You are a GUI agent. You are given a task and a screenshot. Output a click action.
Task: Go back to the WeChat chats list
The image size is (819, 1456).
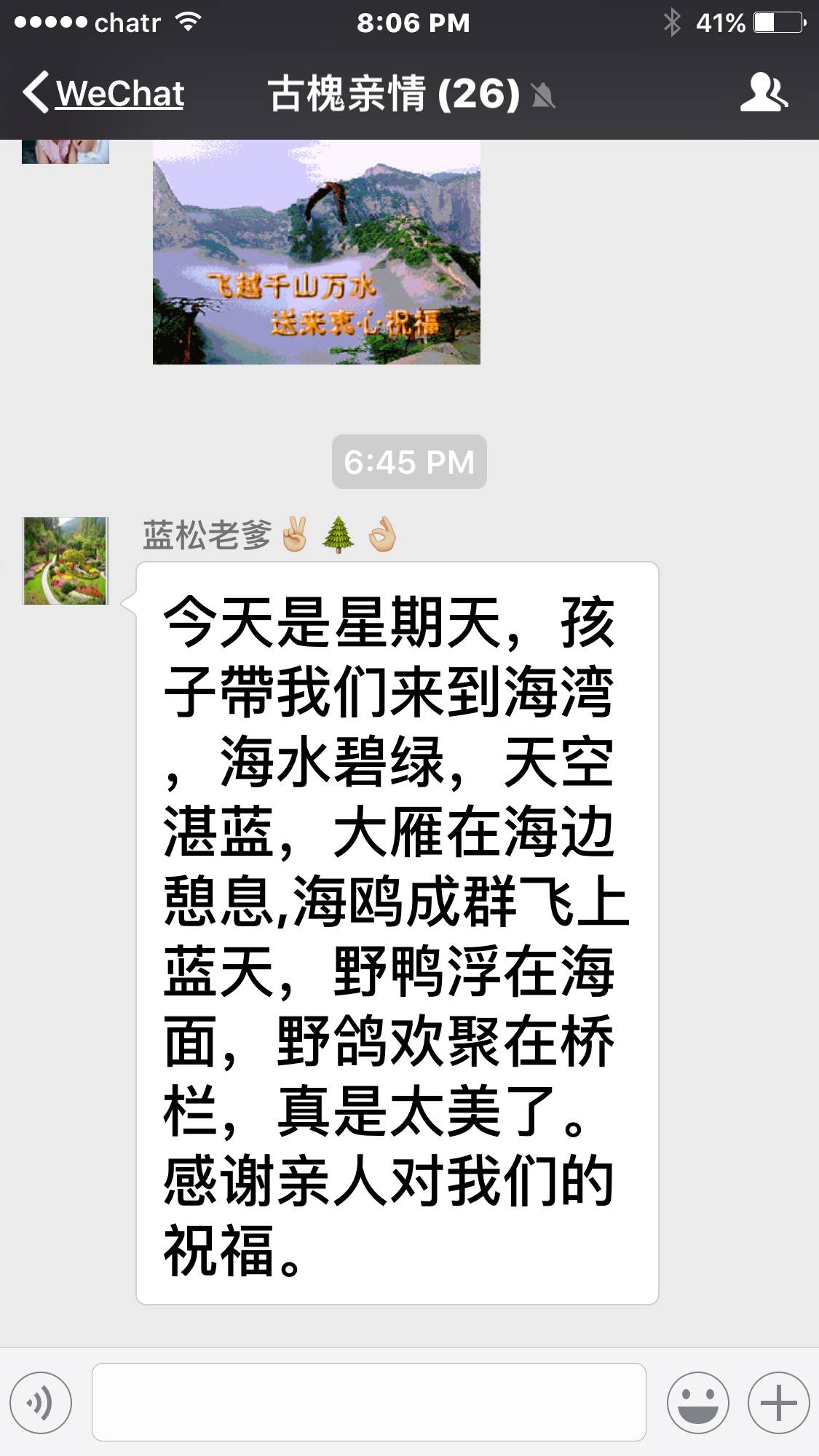[x=103, y=93]
